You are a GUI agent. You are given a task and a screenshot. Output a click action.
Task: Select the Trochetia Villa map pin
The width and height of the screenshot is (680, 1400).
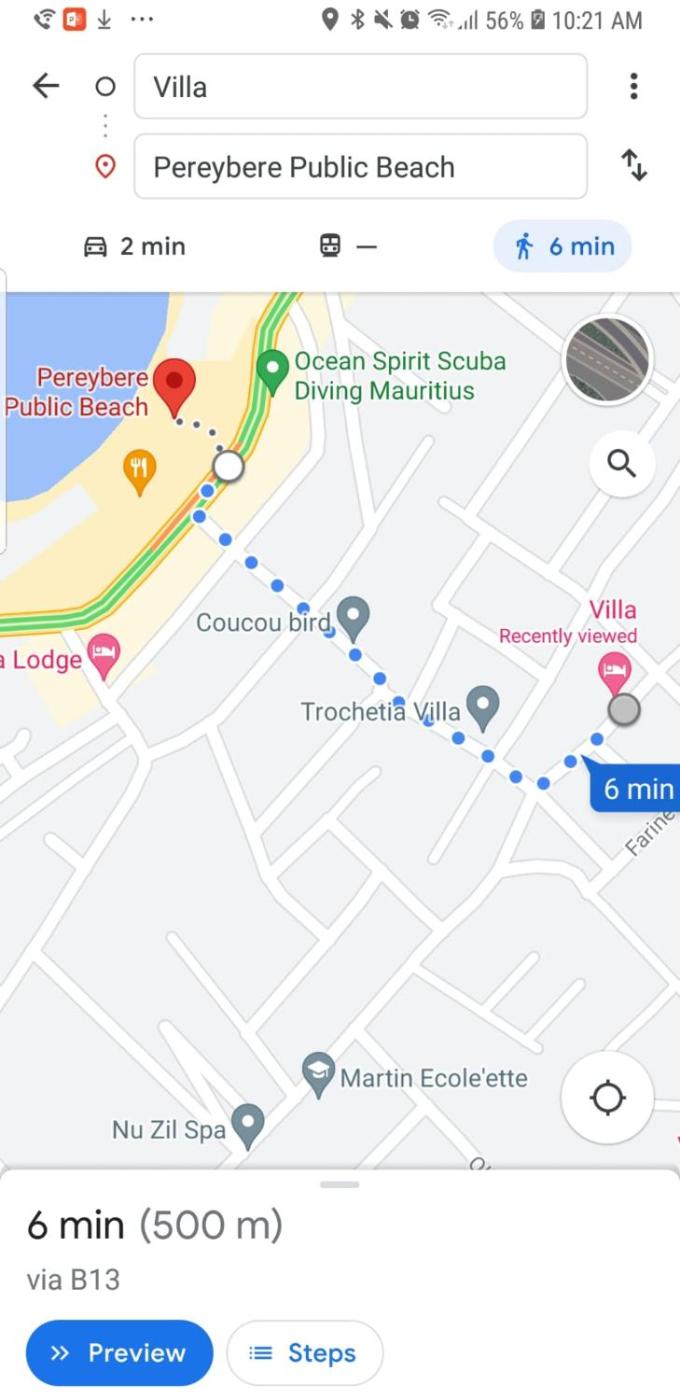pyautogui.click(x=484, y=706)
